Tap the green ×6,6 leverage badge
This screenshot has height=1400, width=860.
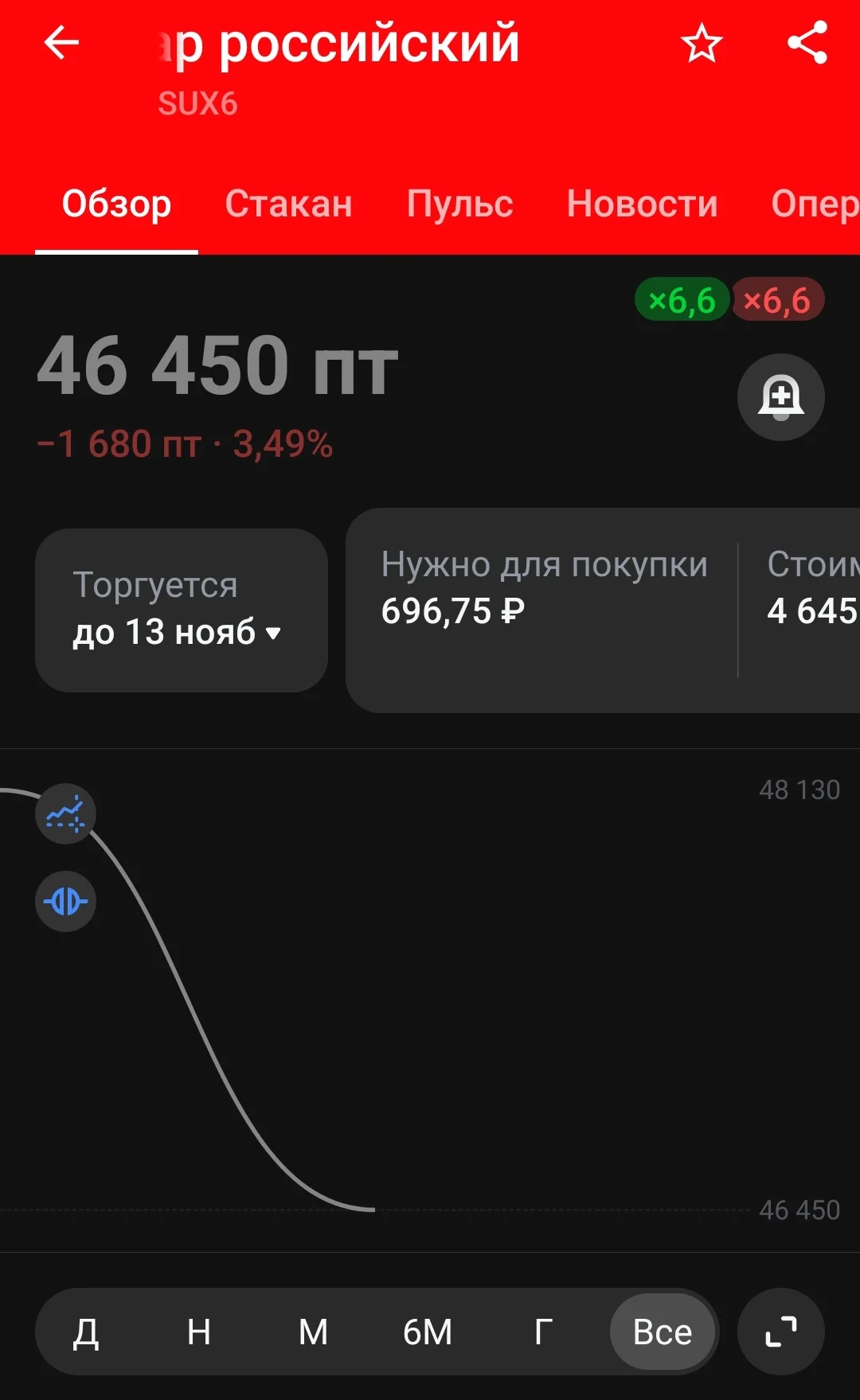coord(682,300)
